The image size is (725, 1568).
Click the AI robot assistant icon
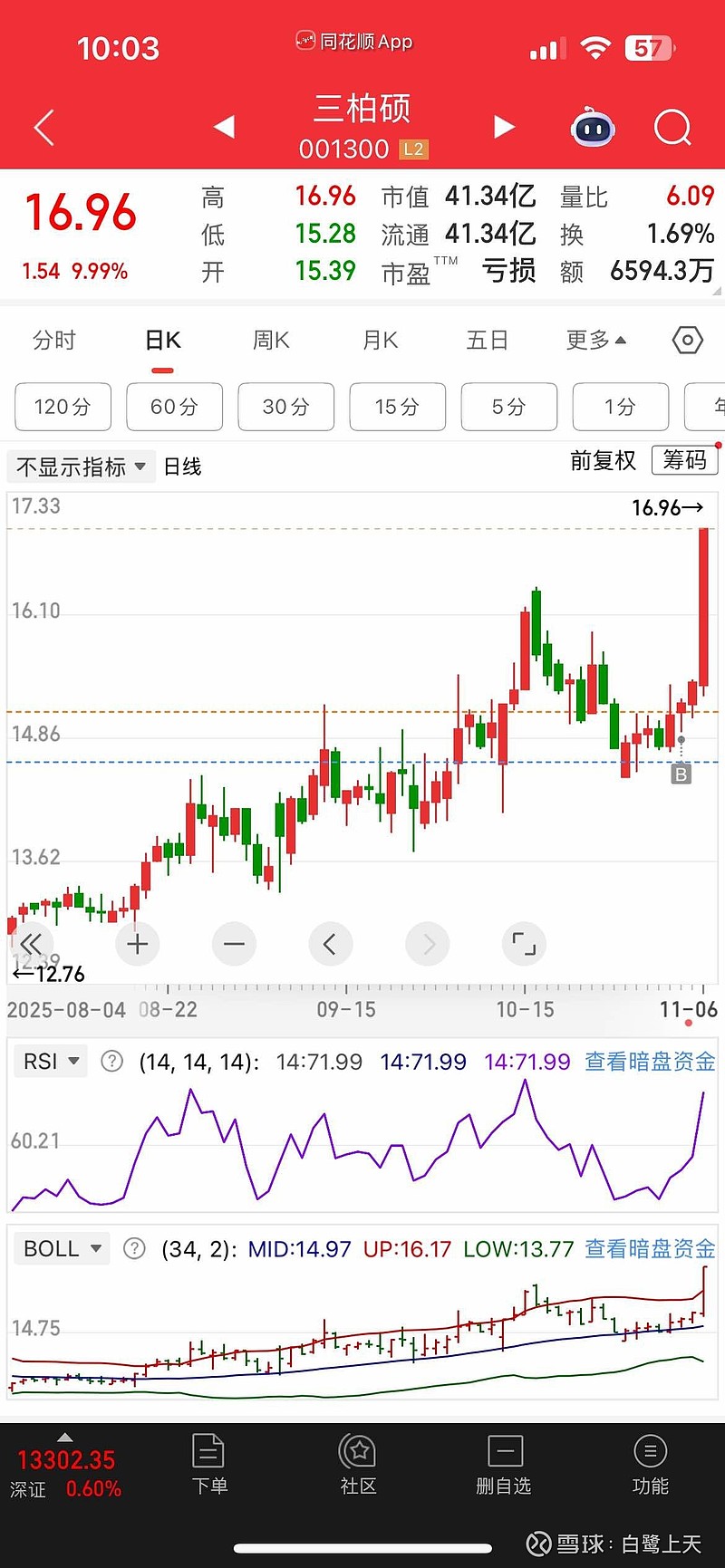click(594, 128)
